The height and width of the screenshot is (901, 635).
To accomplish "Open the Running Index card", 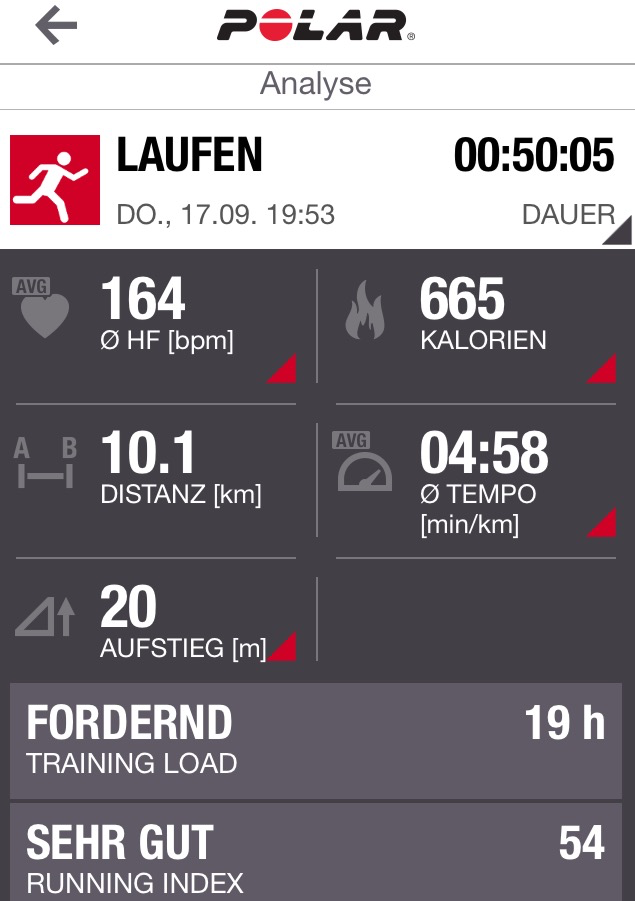I will click(x=316, y=856).
